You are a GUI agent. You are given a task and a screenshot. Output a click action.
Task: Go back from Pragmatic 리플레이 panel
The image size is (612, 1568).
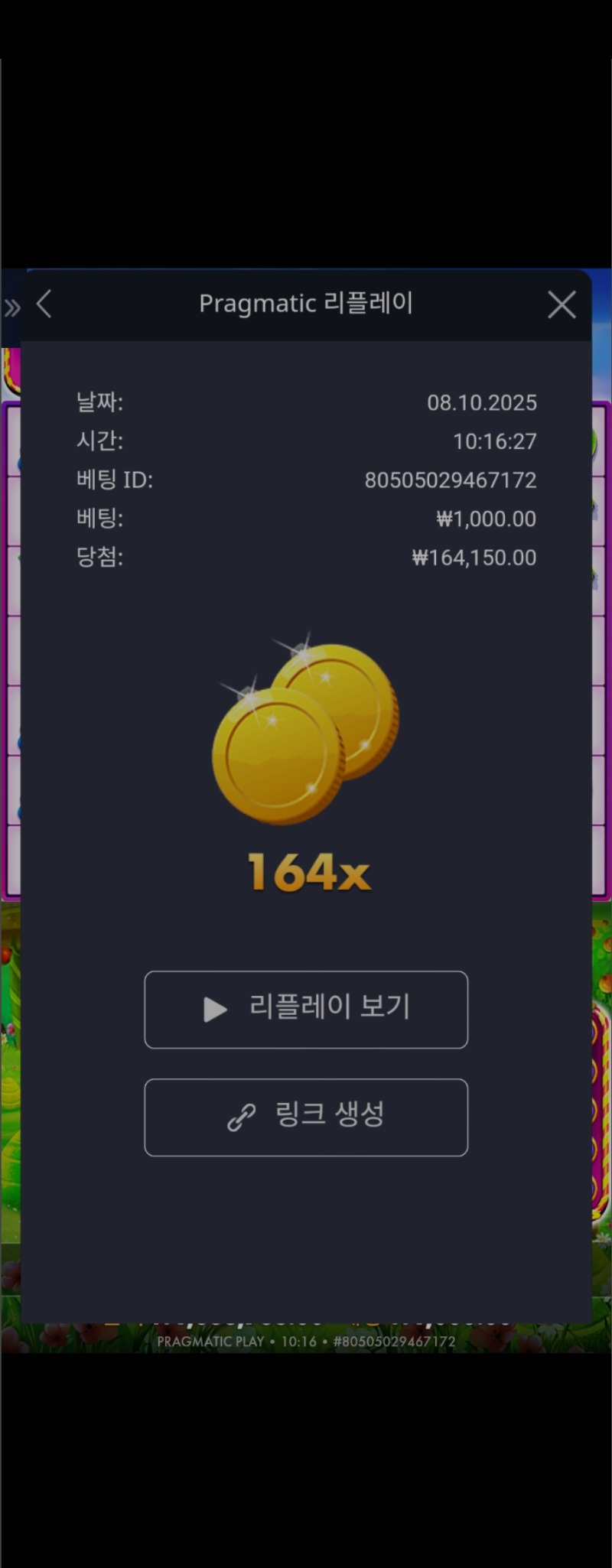(x=44, y=304)
